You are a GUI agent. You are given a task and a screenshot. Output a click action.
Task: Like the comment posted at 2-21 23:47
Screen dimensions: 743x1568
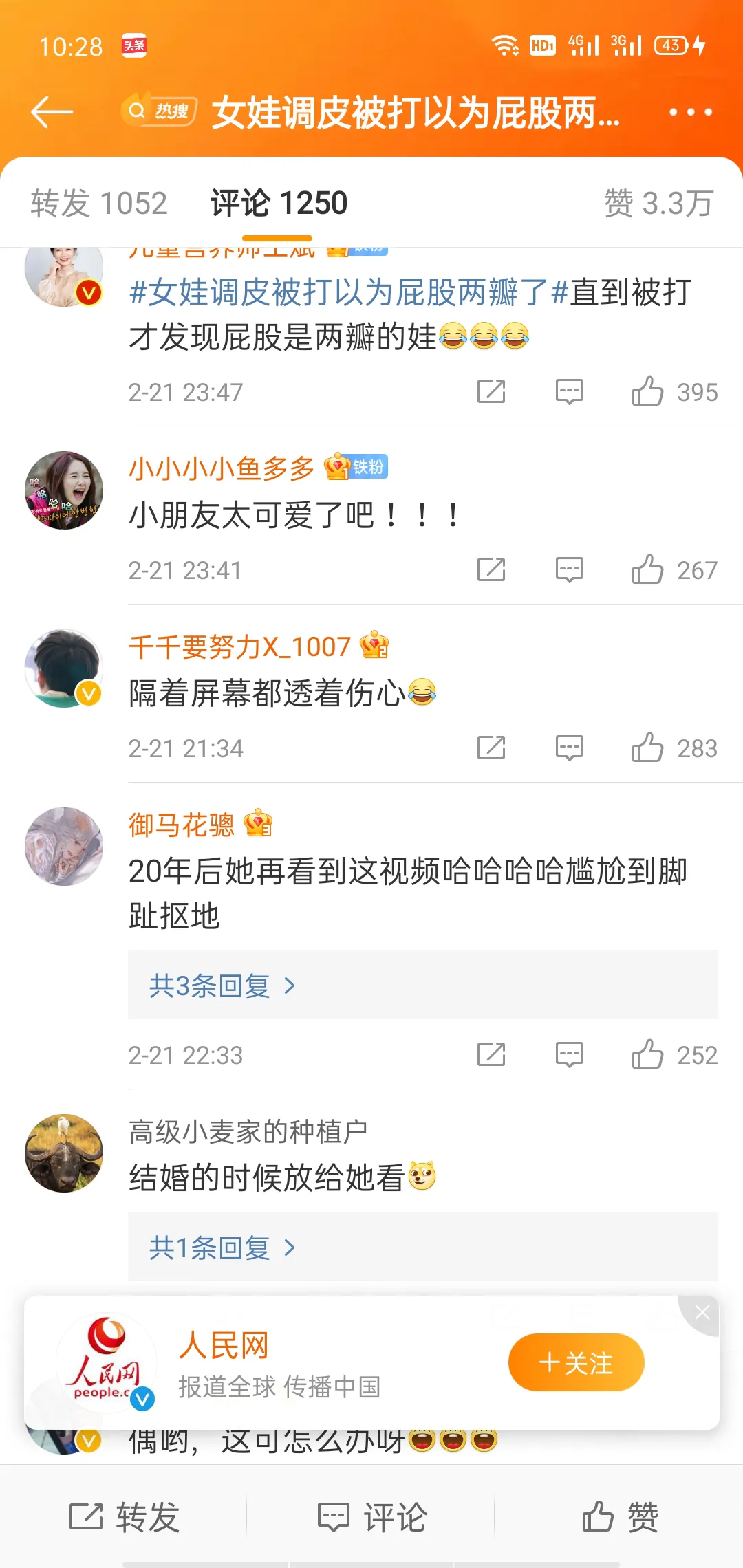(648, 392)
